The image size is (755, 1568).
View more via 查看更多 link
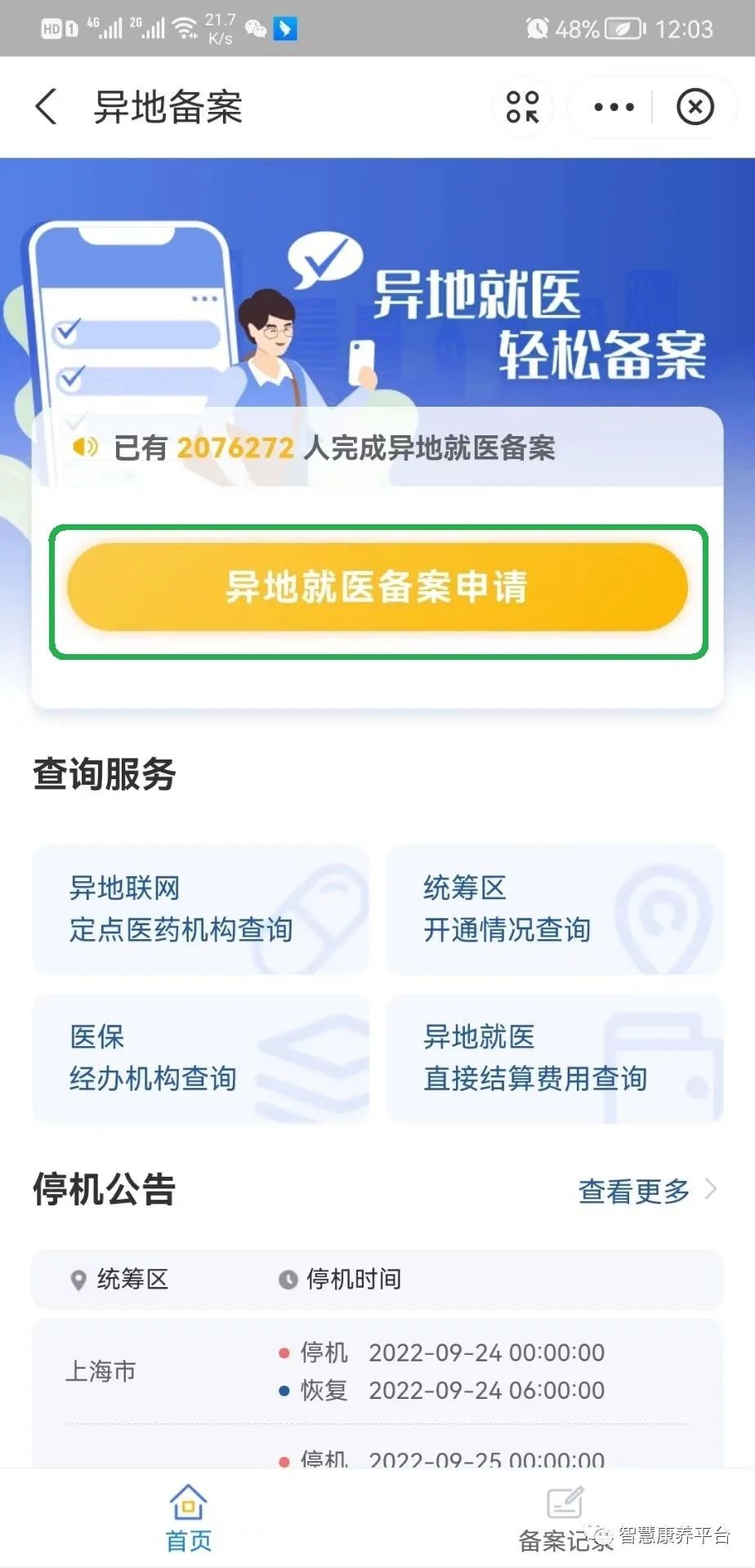646,1192
